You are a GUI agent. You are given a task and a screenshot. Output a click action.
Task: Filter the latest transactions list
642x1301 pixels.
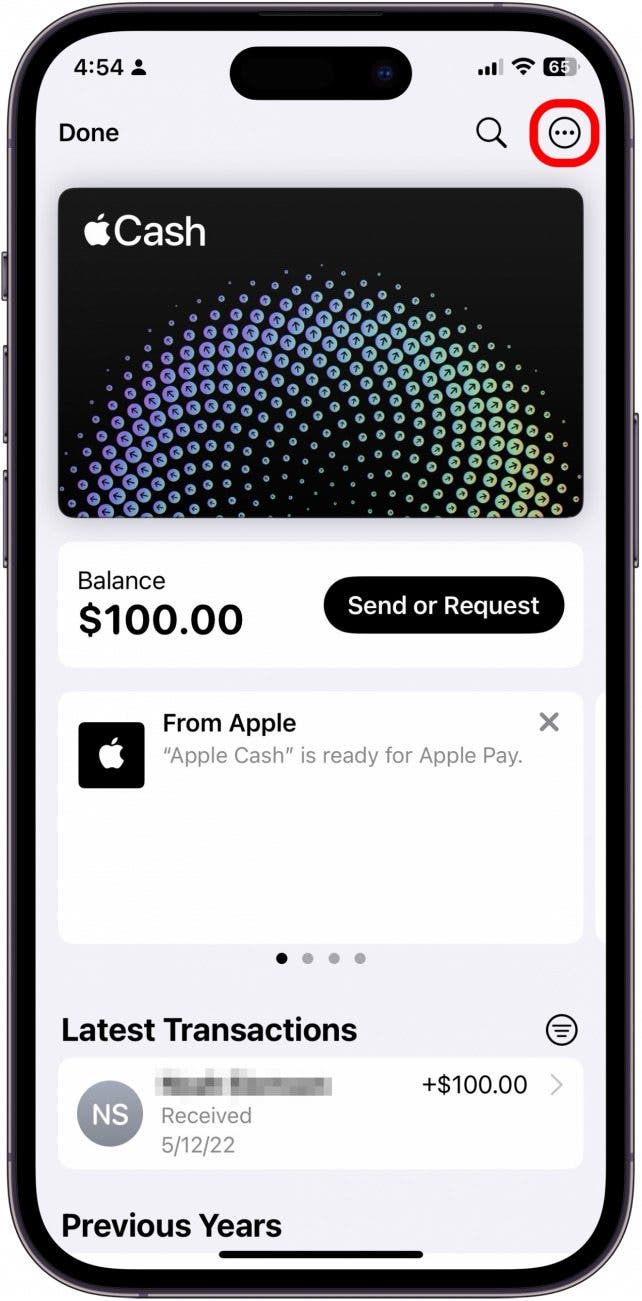(562, 1029)
